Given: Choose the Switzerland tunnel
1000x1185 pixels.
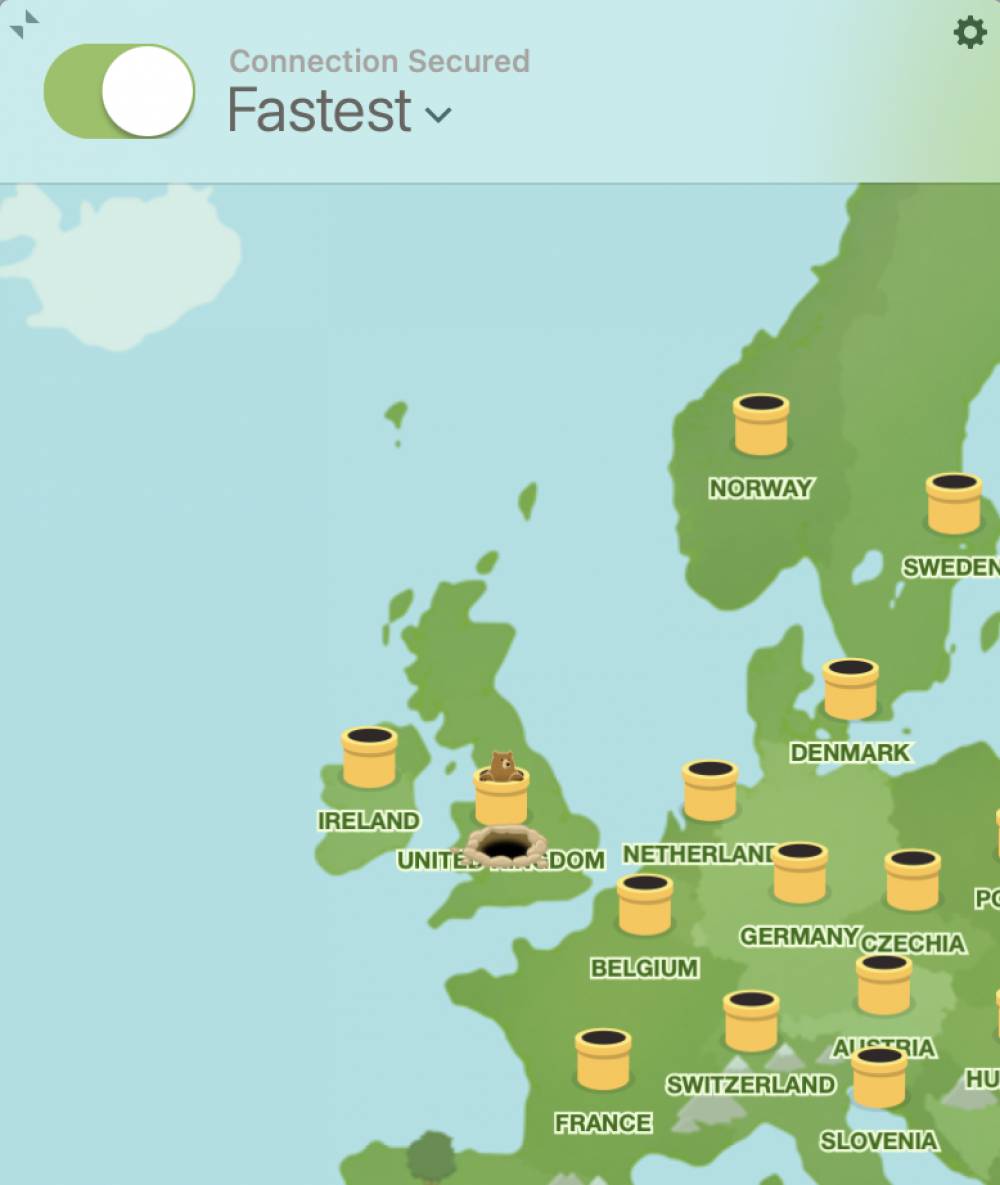Looking at the screenshot, I should pos(751,1022).
